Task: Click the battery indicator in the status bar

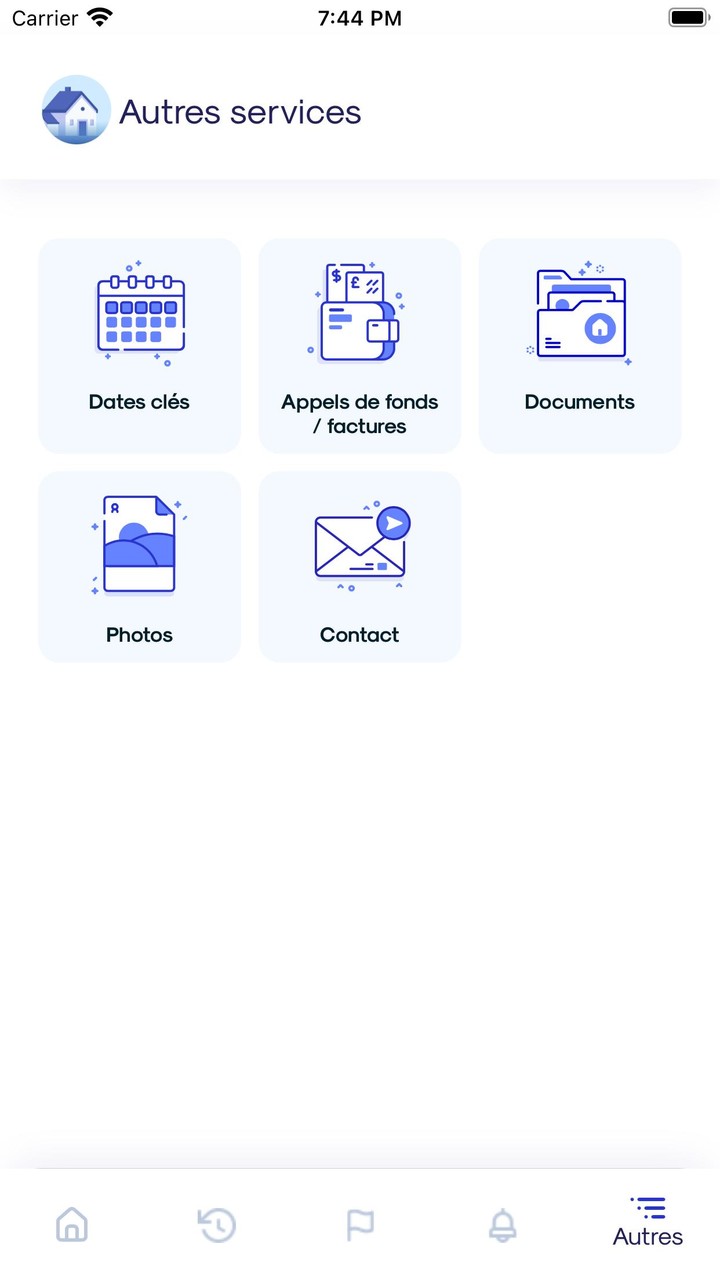Action: (688, 16)
